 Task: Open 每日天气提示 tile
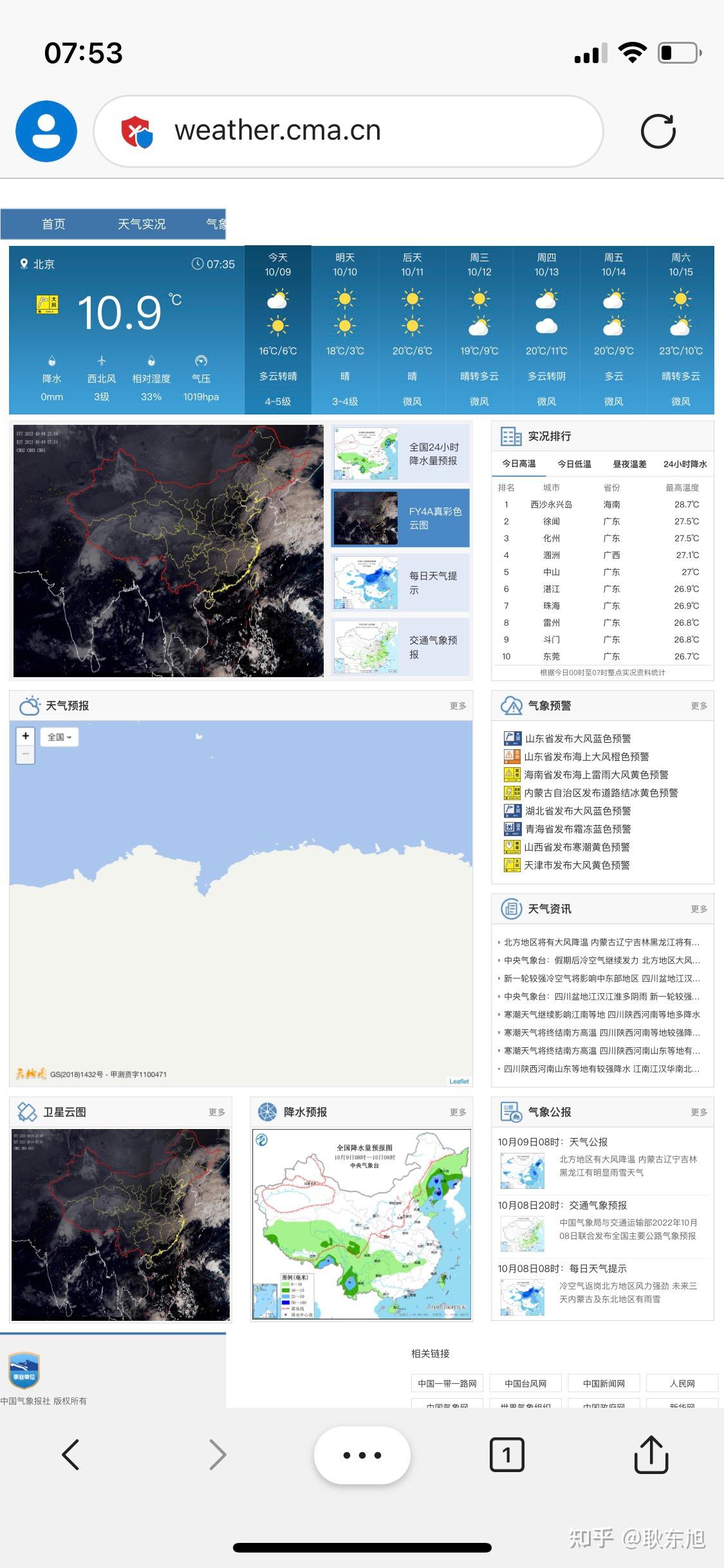(x=400, y=583)
